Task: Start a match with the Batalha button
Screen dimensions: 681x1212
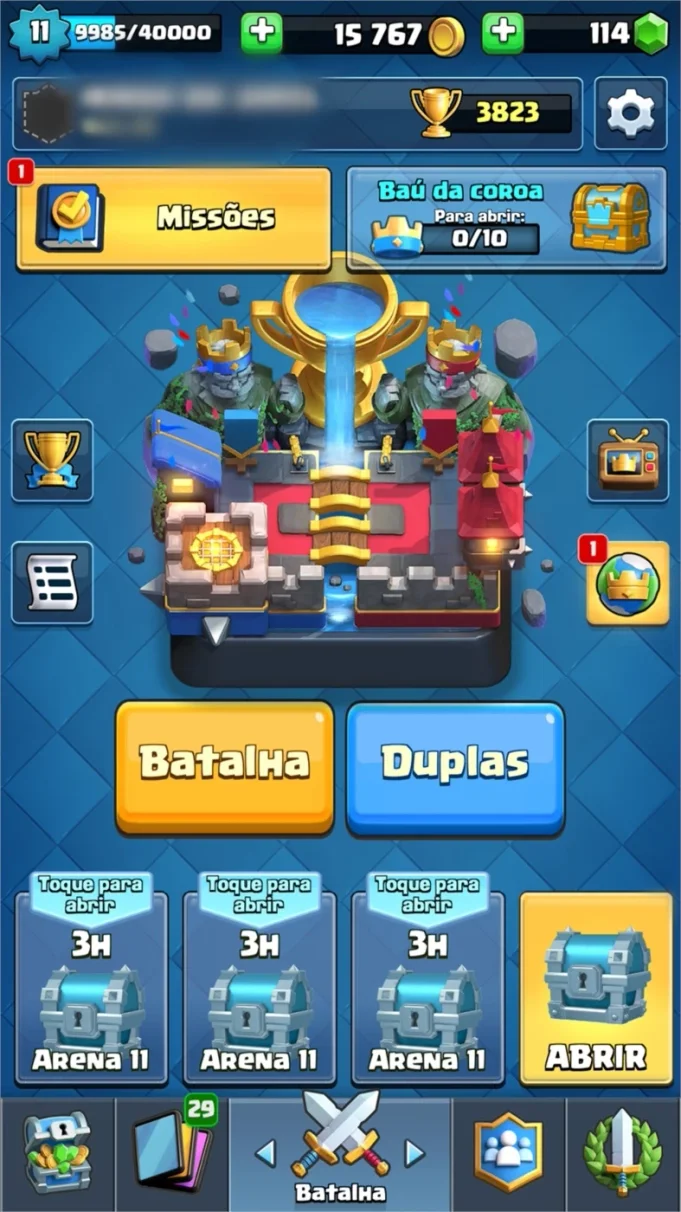Action: (224, 765)
